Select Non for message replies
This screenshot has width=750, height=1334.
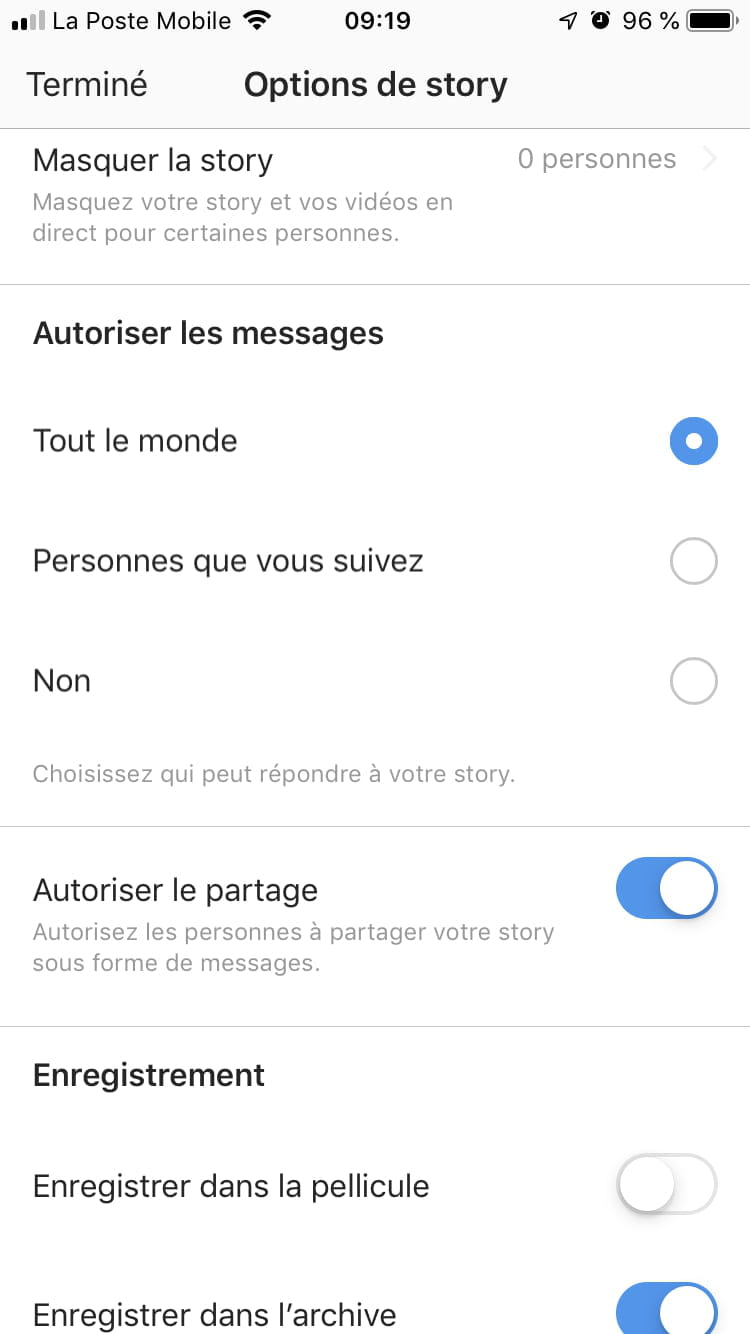tap(693, 681)
